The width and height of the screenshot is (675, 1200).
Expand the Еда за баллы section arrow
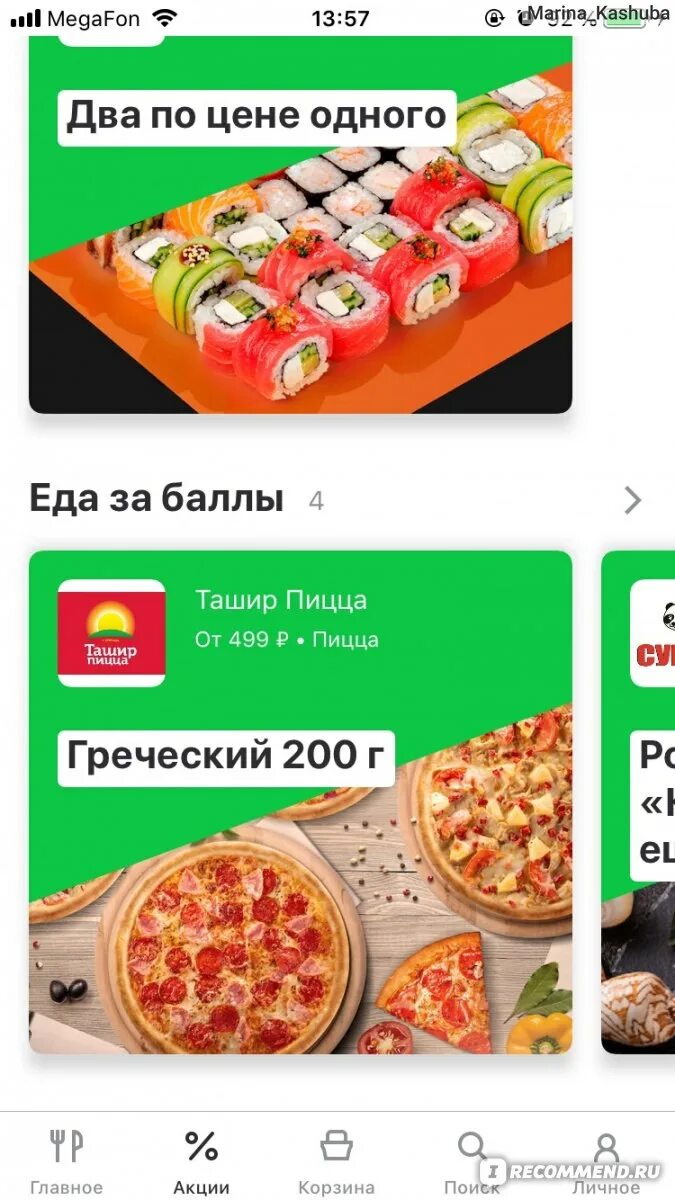[632, 500]
